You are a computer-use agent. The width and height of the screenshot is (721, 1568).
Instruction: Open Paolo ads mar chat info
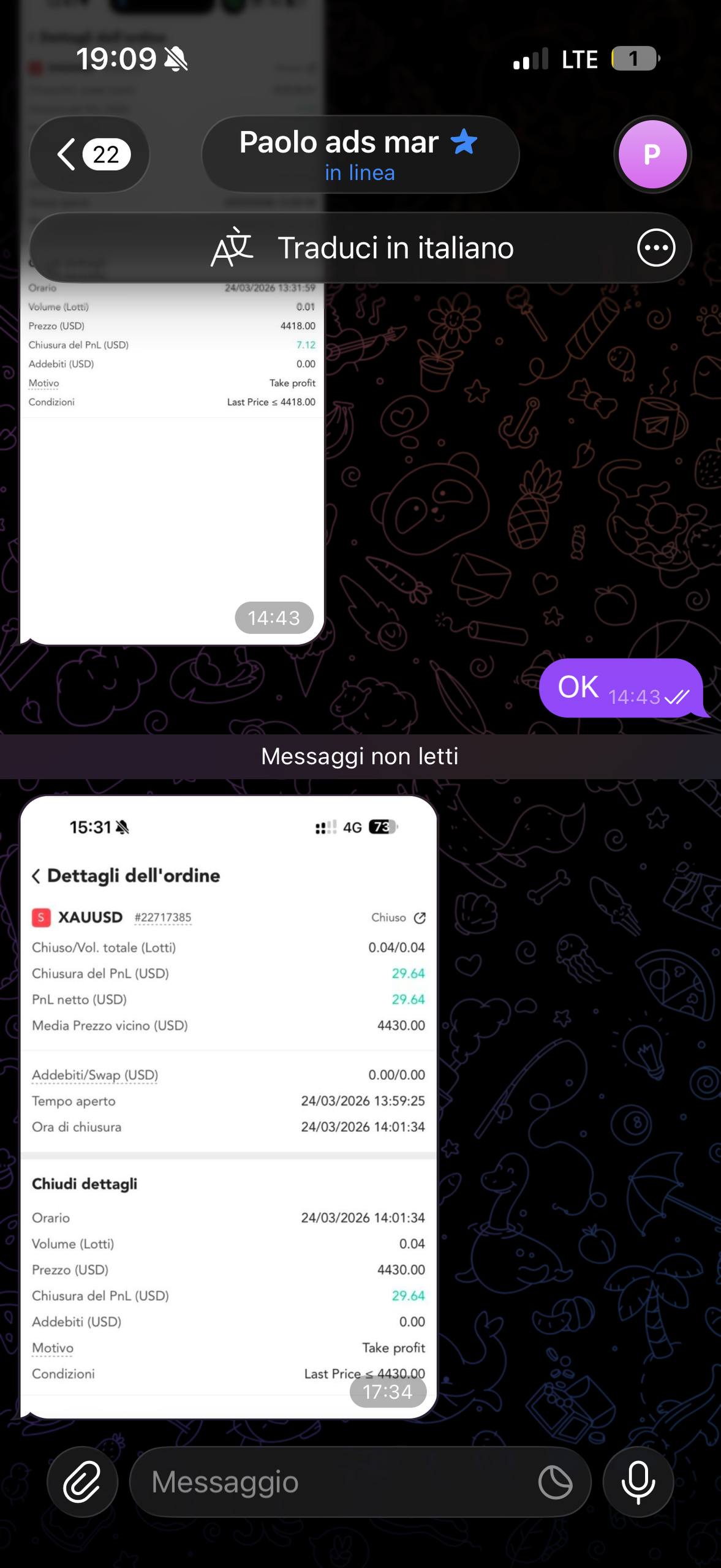[x=360, y=154]
